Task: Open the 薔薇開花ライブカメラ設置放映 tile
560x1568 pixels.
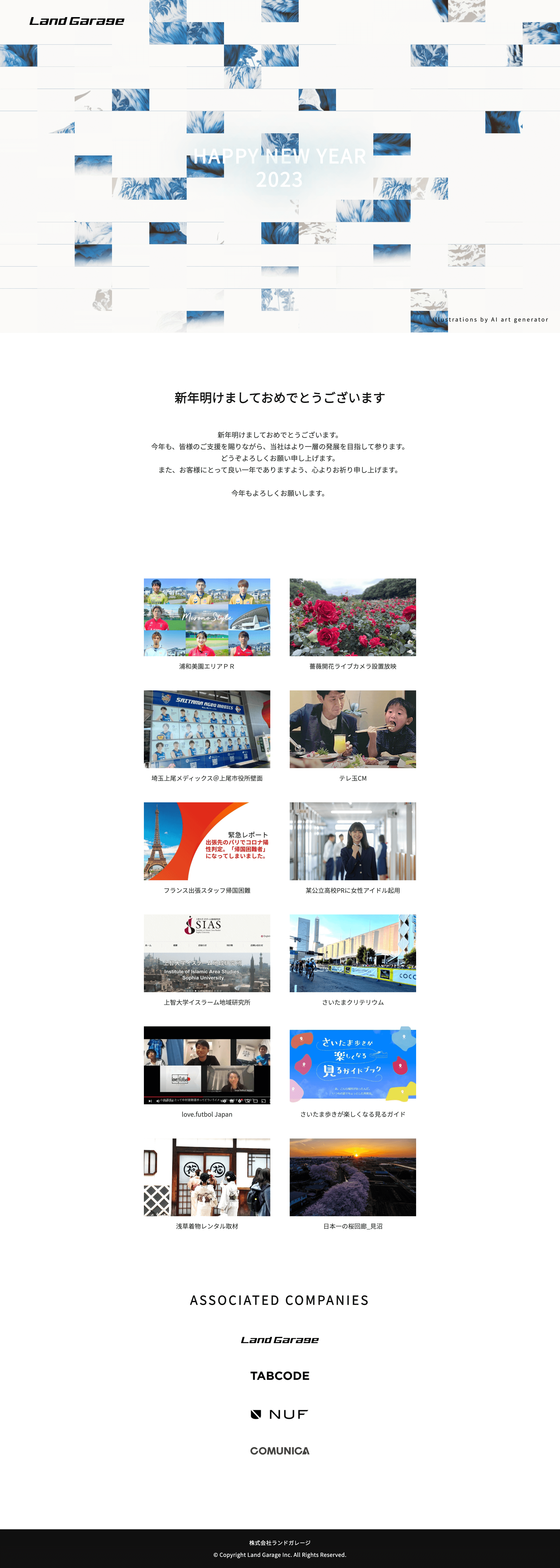Action: [x=352, y=617]
